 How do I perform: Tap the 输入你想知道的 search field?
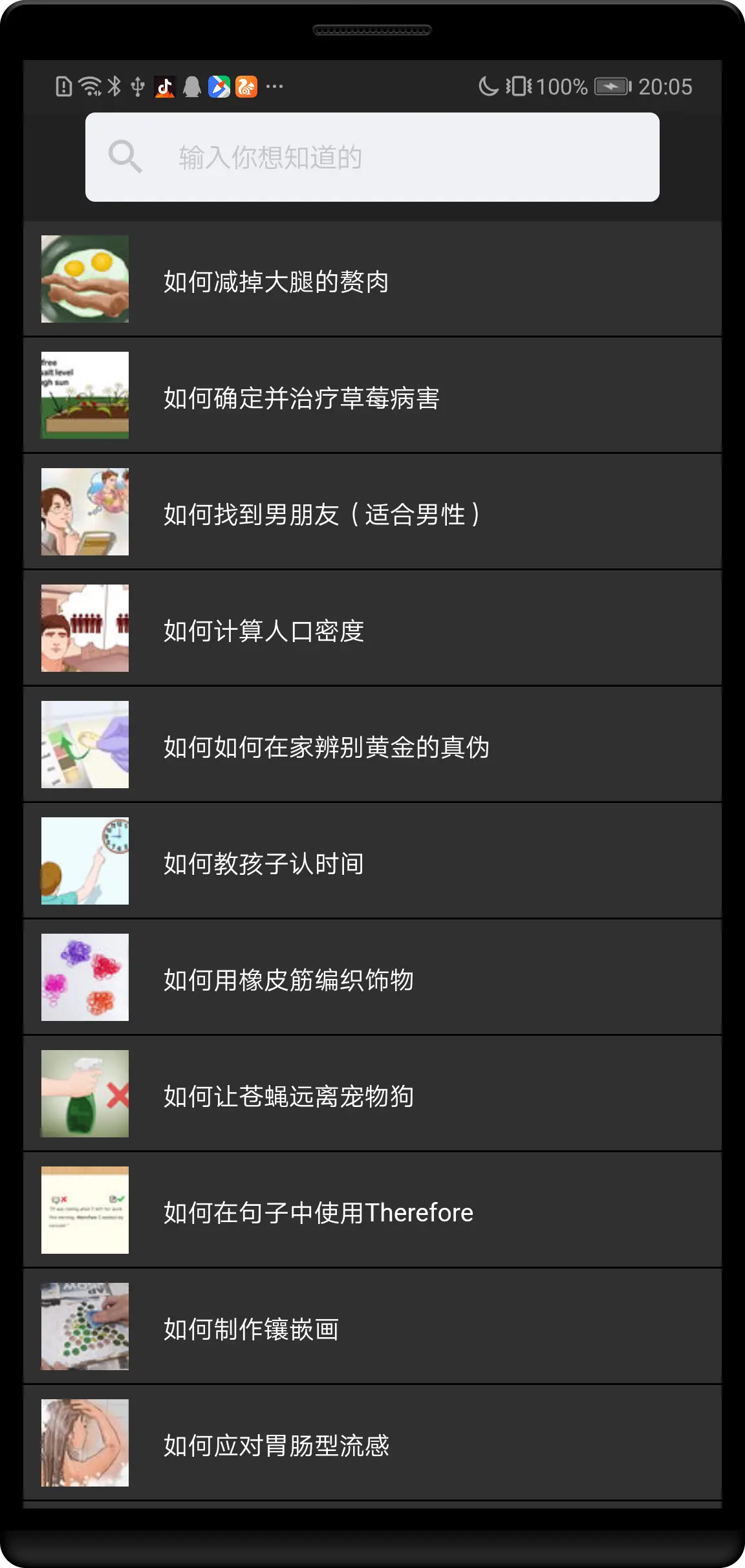tap(372, 157)
